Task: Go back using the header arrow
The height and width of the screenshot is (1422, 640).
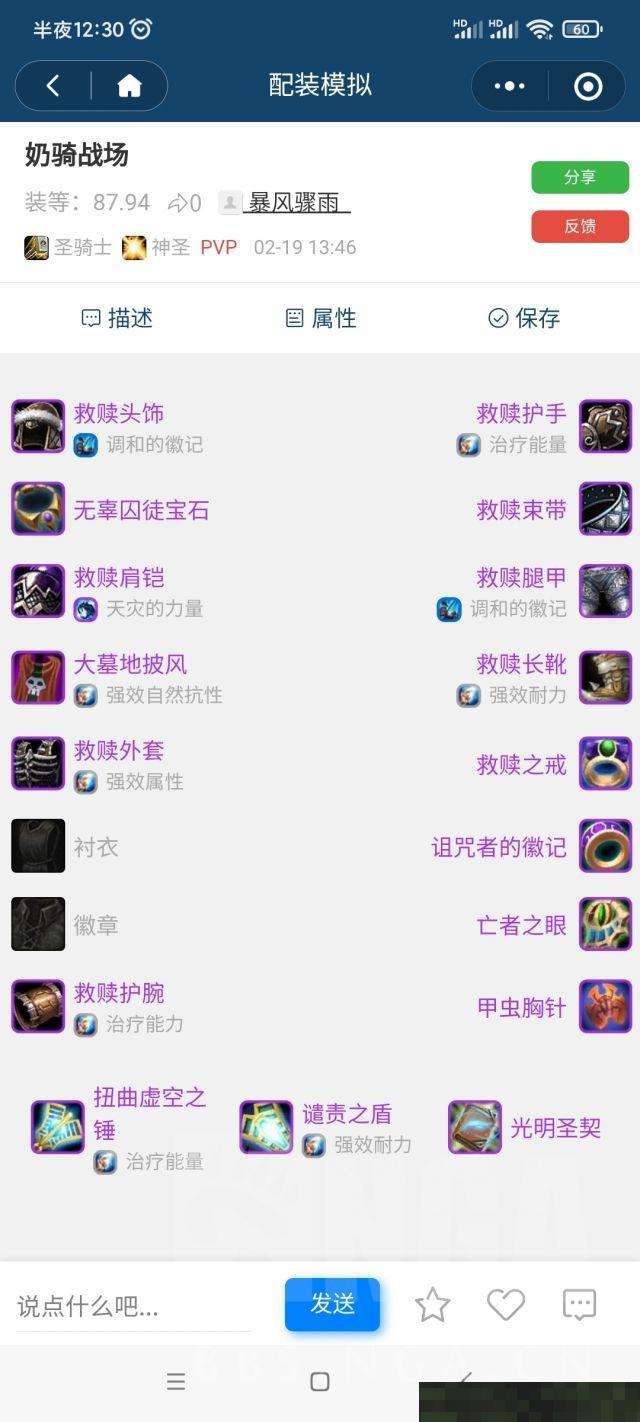Action: click(x=53, y=86)
